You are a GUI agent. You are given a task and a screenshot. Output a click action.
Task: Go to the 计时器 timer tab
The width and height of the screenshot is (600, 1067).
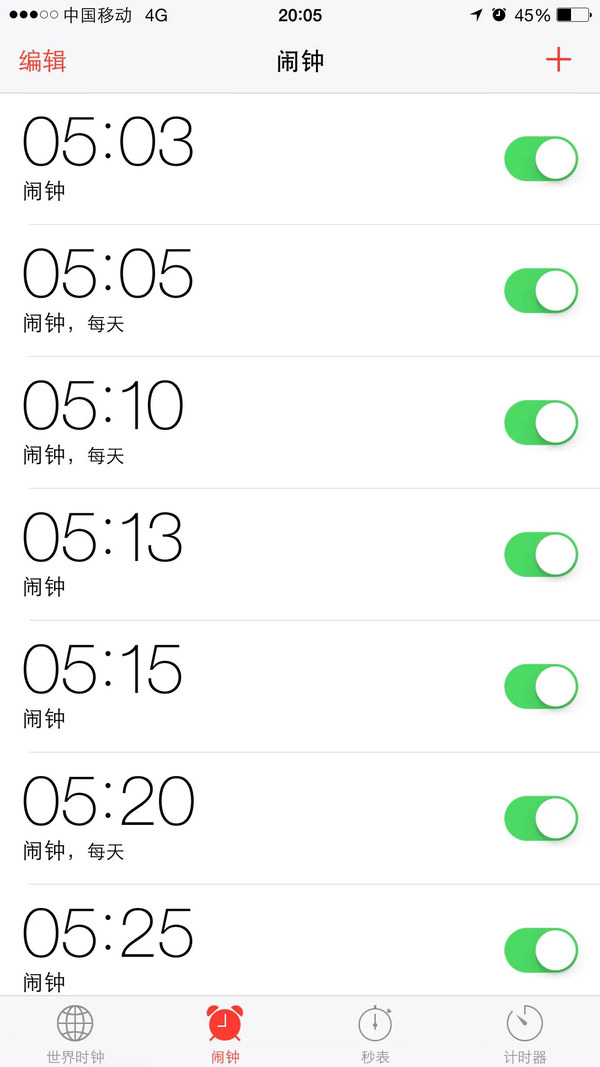point(525,1033)
